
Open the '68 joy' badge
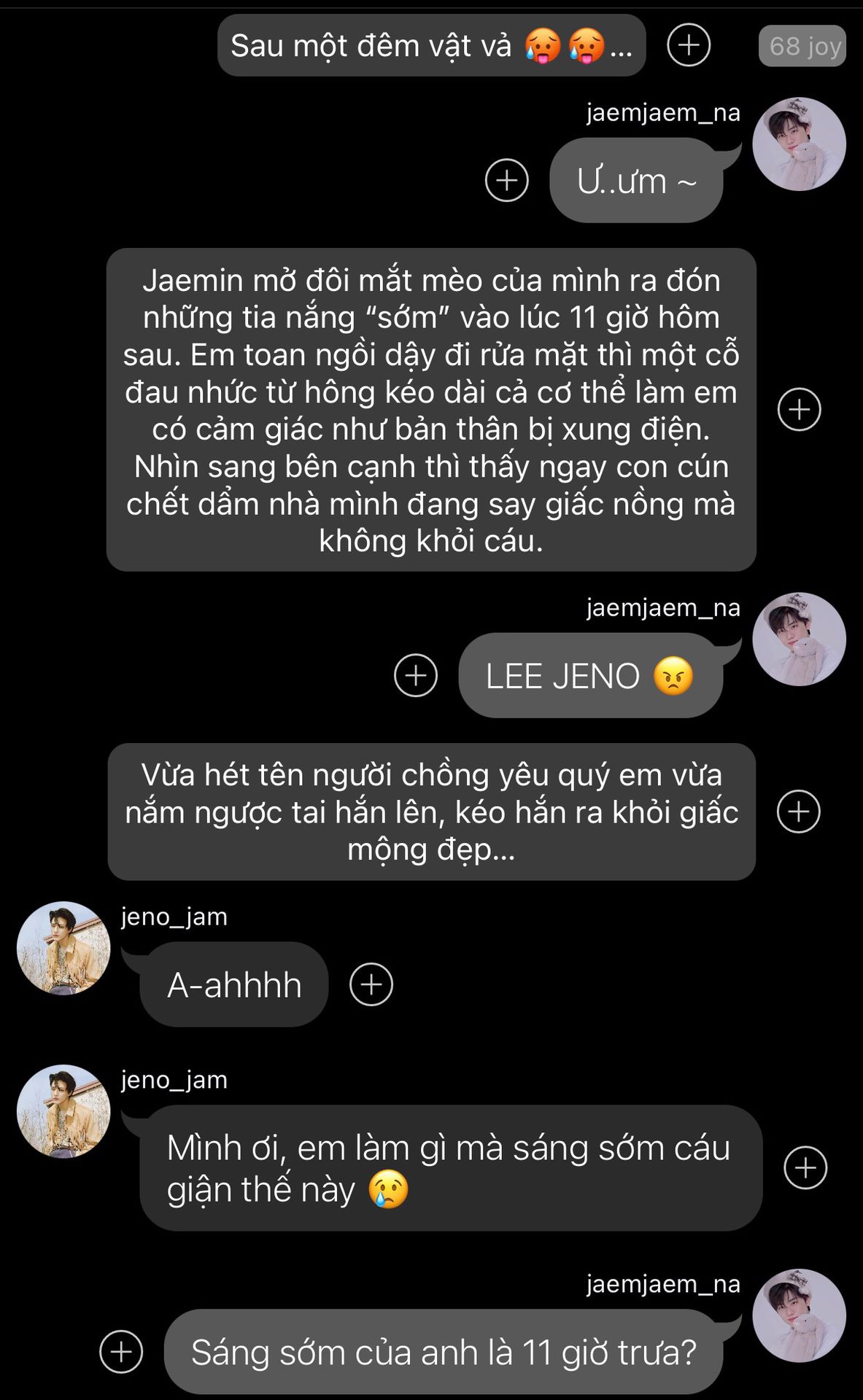point(802,47)
